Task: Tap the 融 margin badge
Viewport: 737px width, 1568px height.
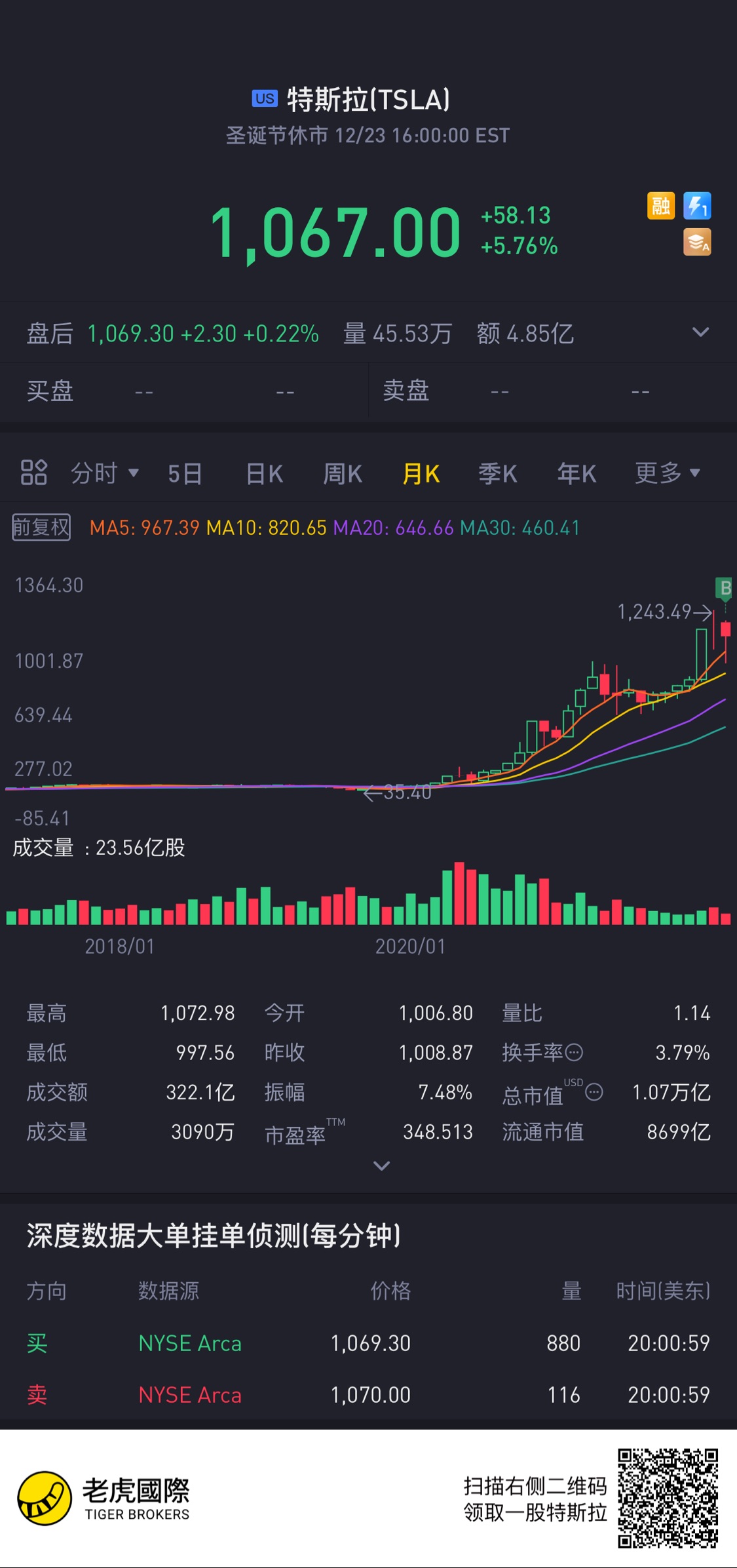Action: (660, 206)
